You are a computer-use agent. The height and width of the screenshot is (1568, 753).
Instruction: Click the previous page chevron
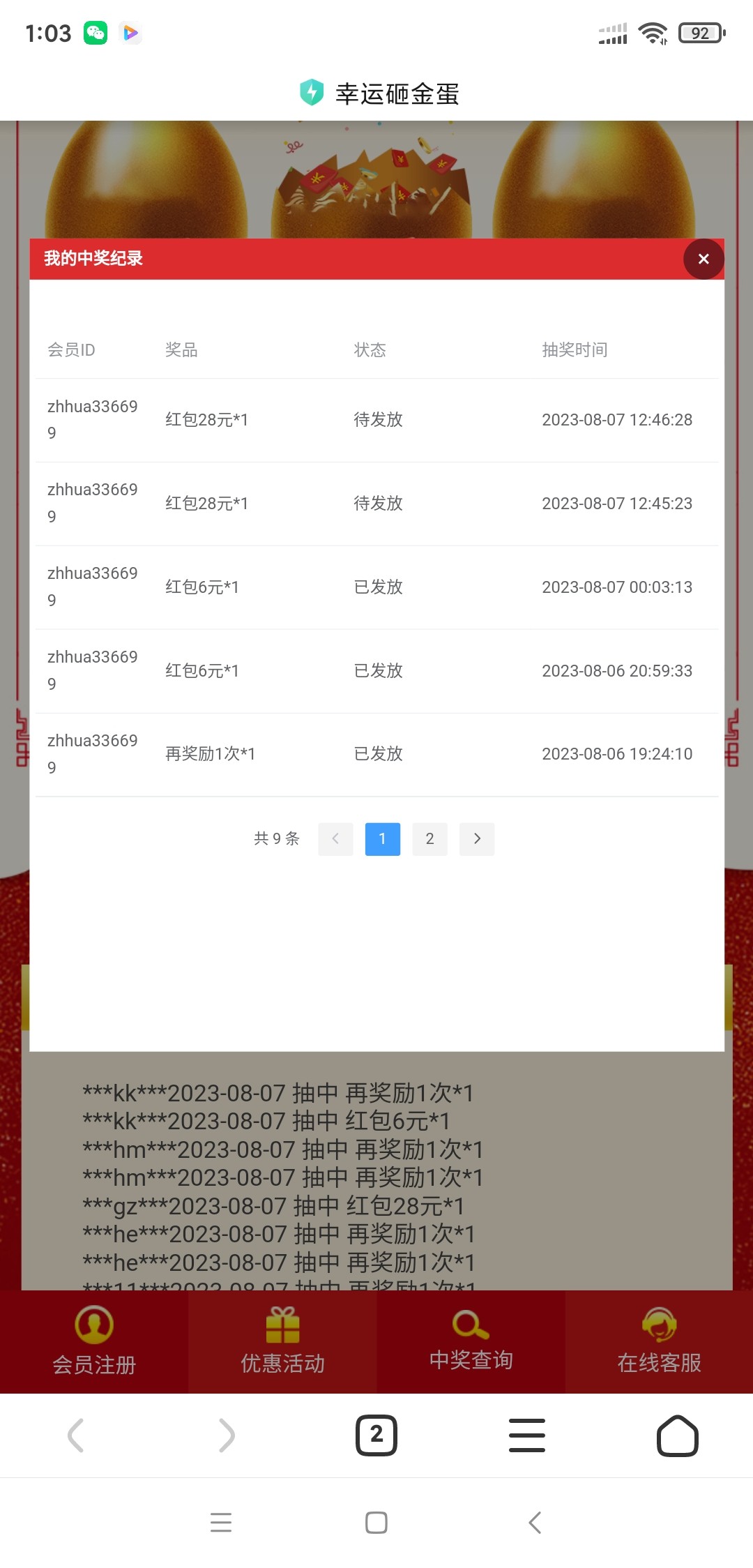(x=335, y=839)
